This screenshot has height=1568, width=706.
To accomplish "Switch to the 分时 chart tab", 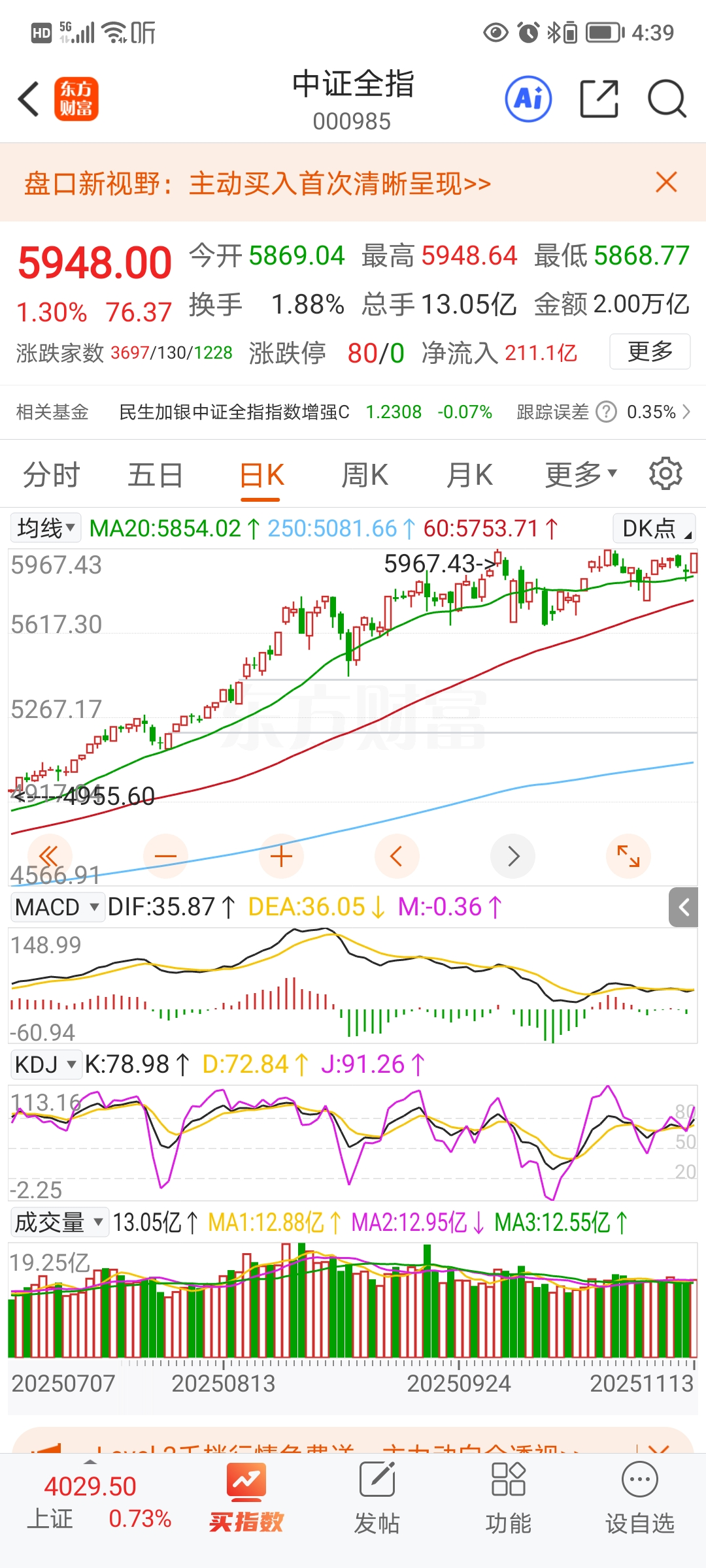I will tap(51, 475).
